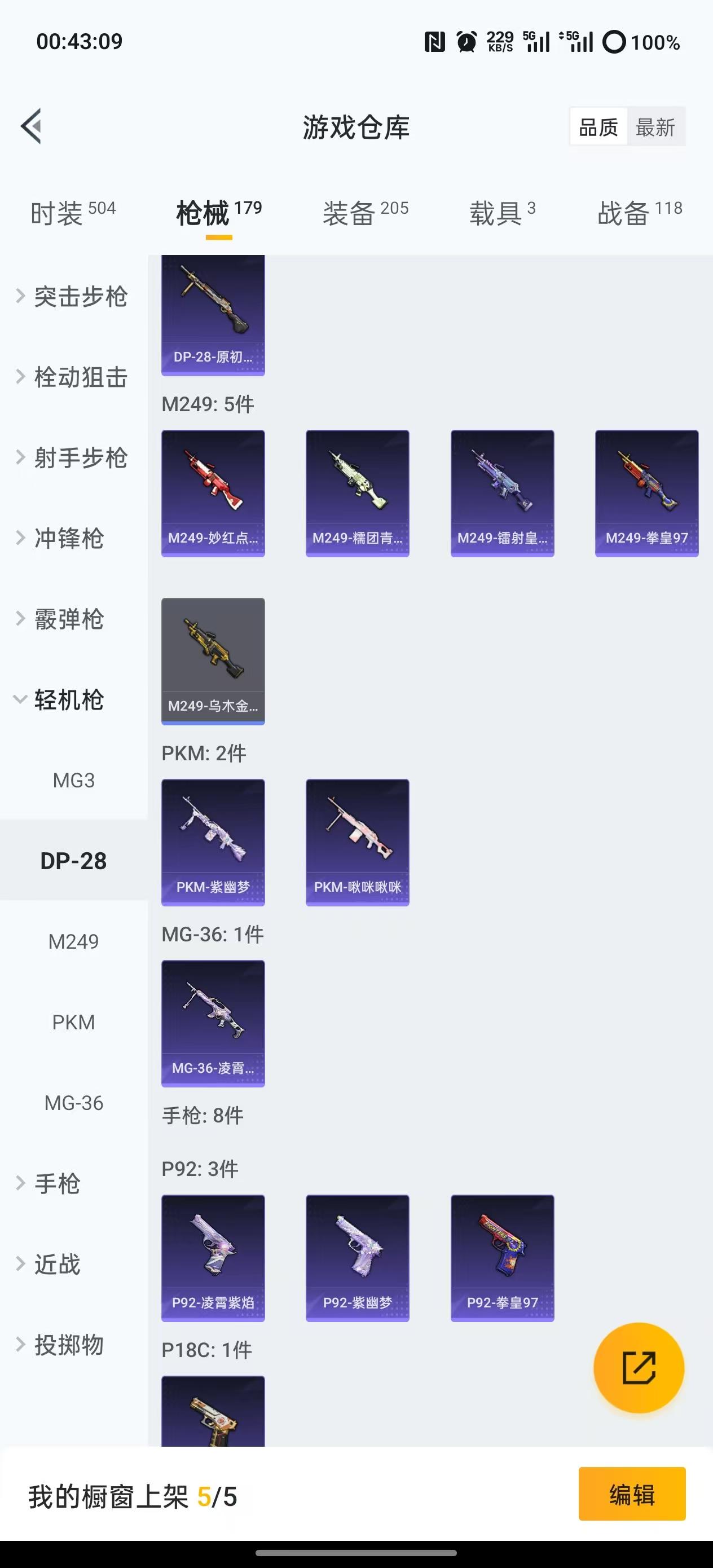Sort items by 最新

pyautogui.click(x=655, y=127)
